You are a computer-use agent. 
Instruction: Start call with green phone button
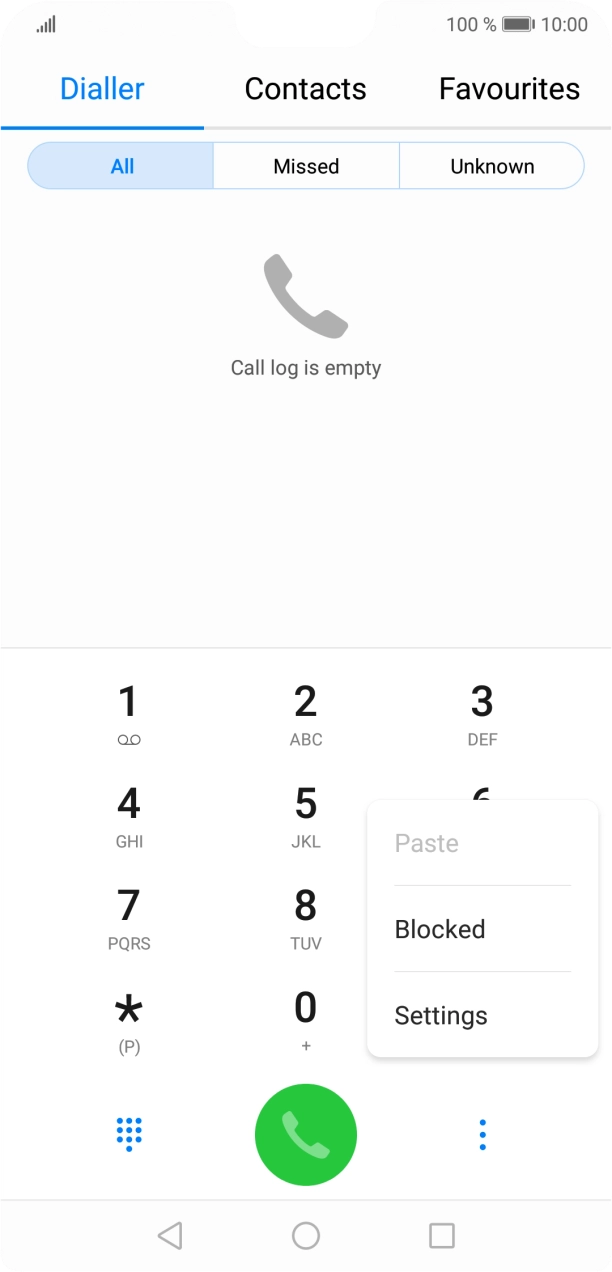306,1134
